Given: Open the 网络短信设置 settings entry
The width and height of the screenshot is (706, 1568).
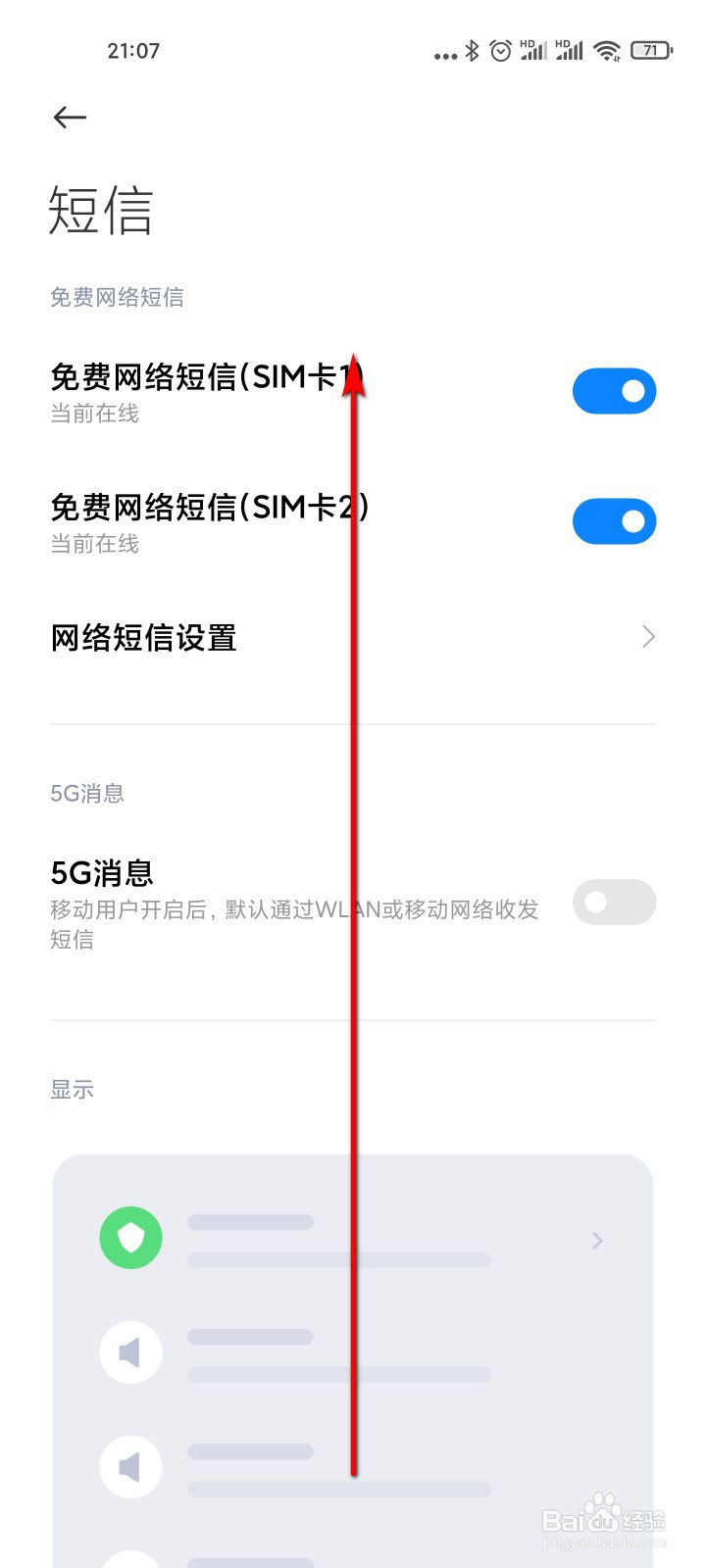Looking at the screenshot, I should coord(143,637).
